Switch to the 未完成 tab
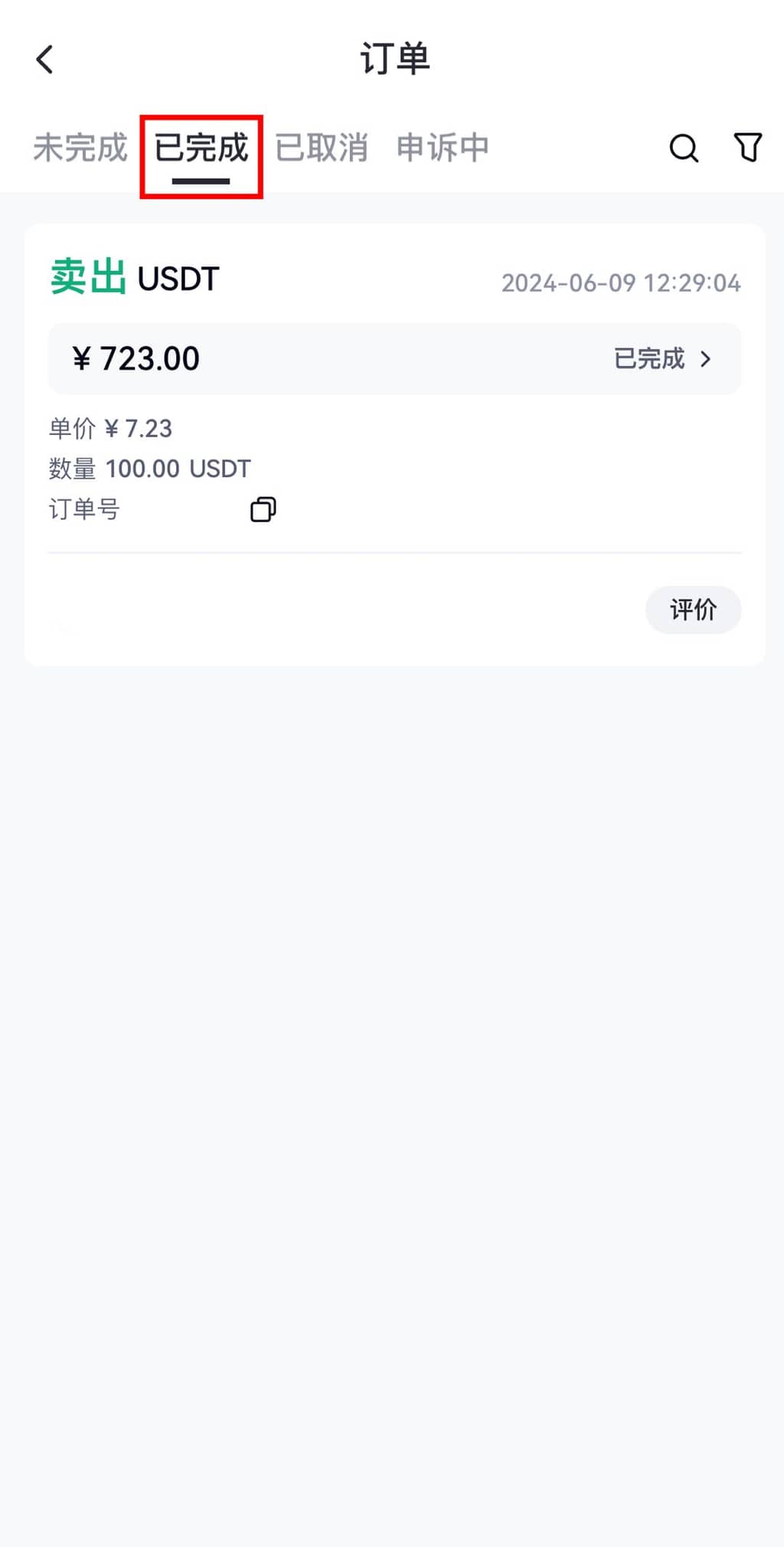This screenshot has height=1547, width=784. [79, 149]
